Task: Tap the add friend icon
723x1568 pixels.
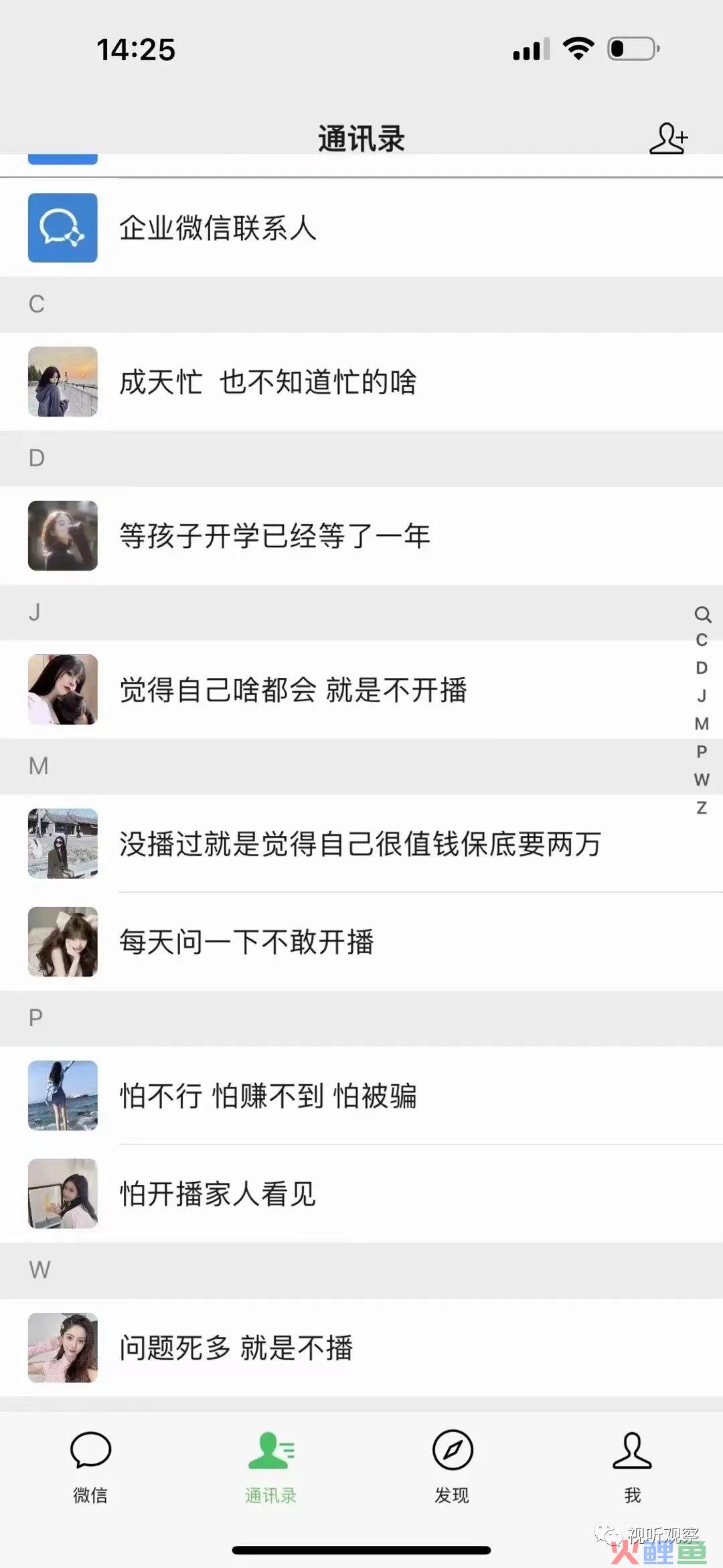Action: [x=668, y=139]
